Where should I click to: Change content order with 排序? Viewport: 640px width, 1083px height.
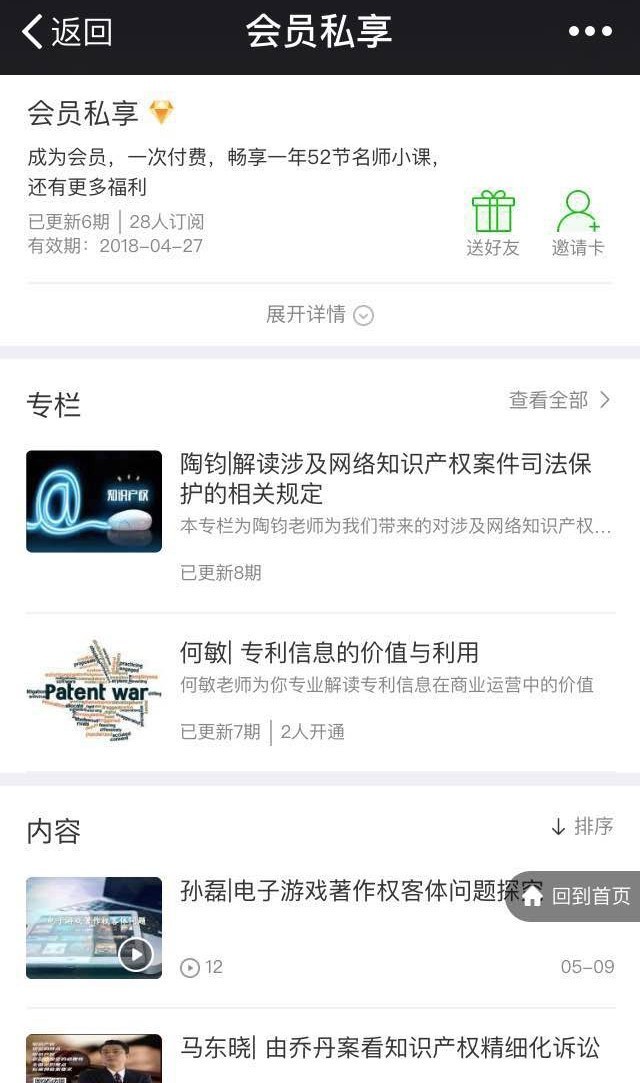point(581,827)
